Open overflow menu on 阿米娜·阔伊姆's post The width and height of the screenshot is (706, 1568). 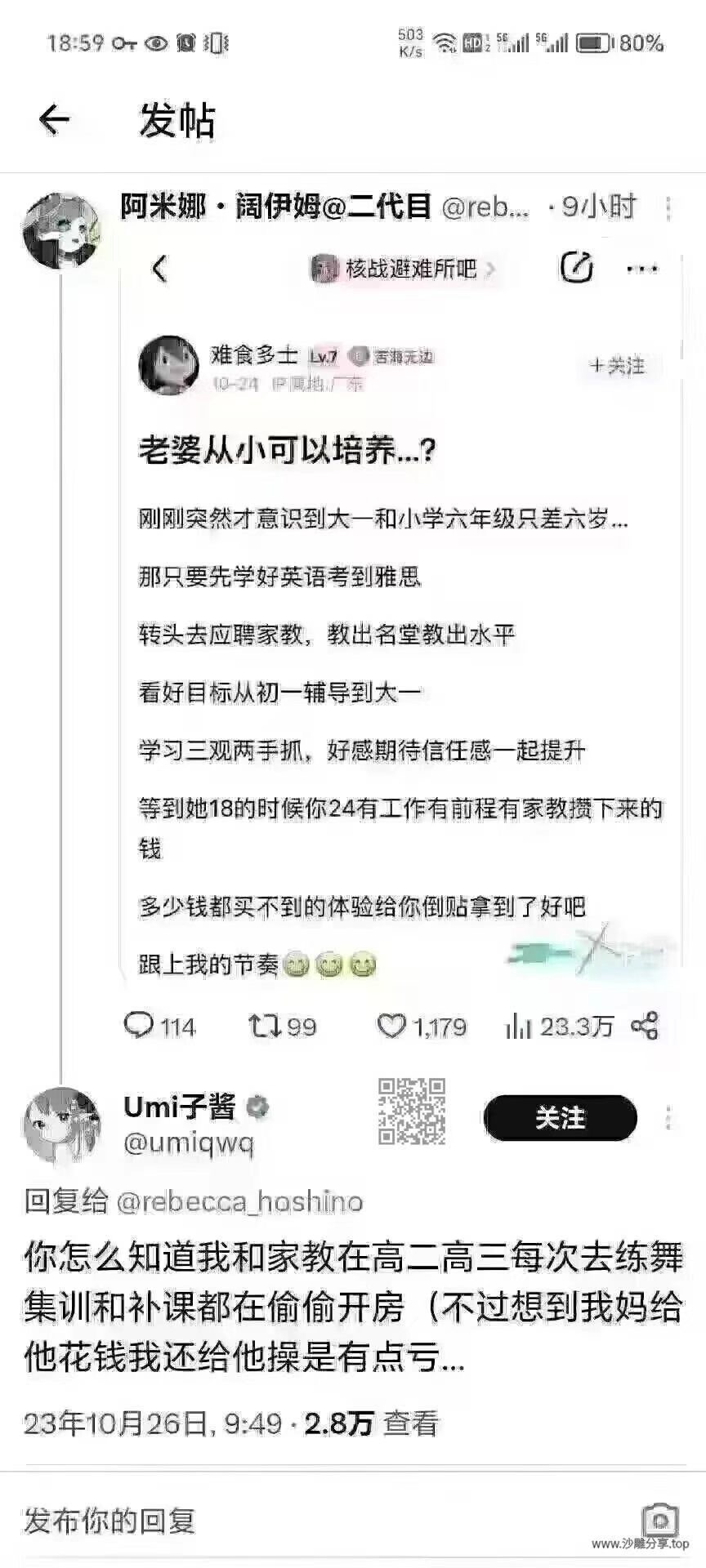pyautogui.click(x=668, y=207)
